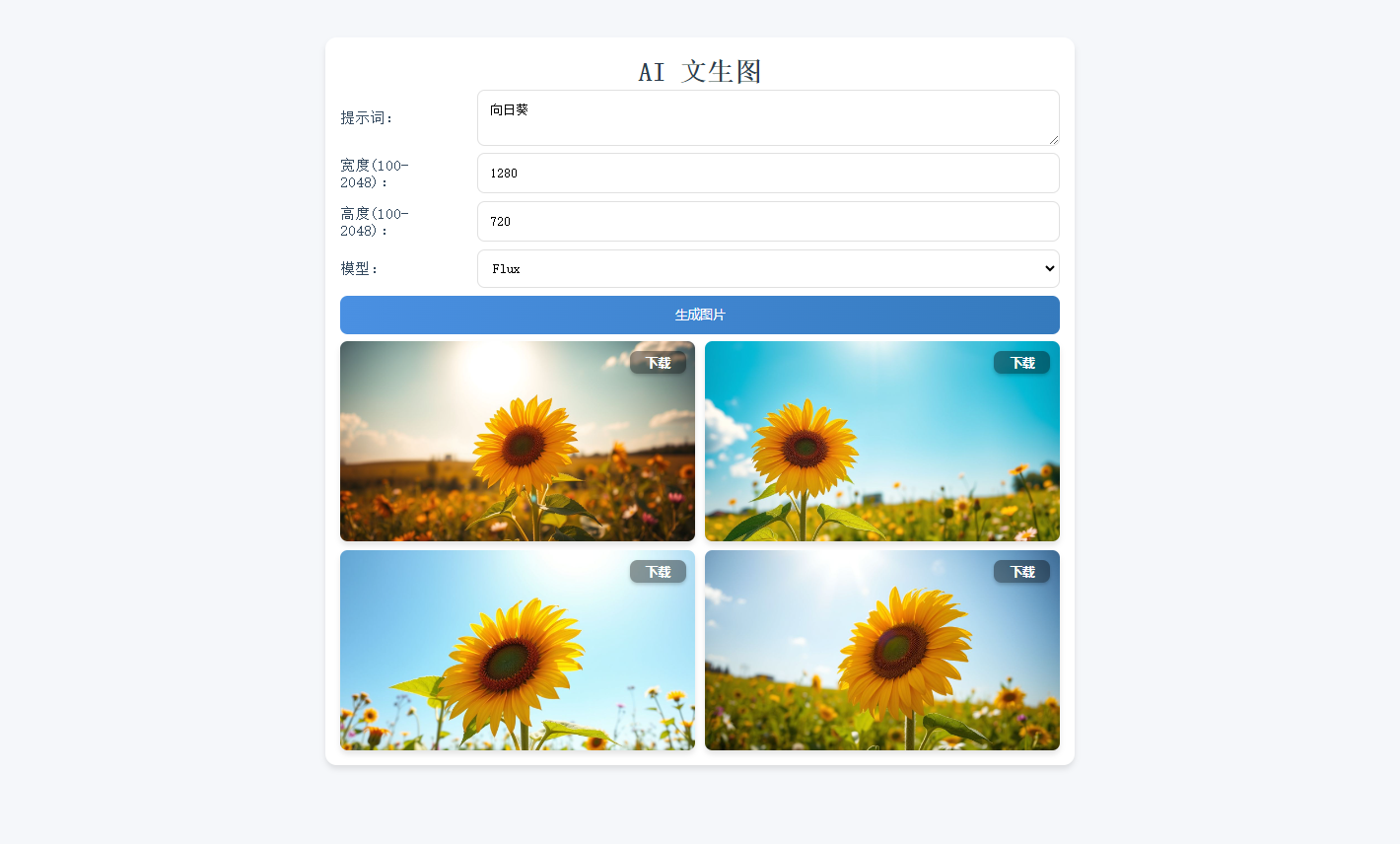The height and width of the screenshot is (844, 1400).
Task: Download the top-left sunflower image
Action: pos(658,363)
